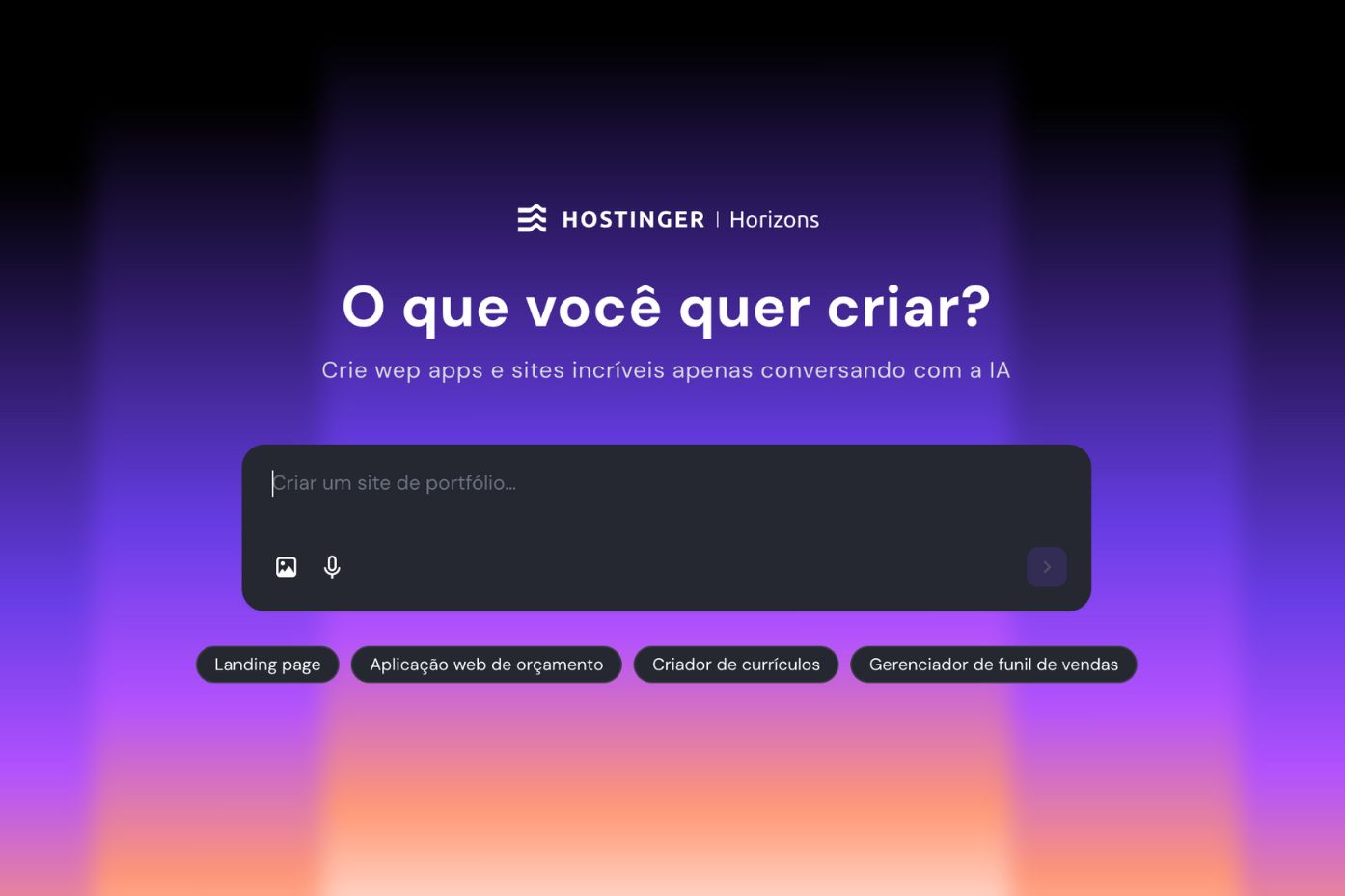Attach an image to the prompt

pos(286,567)
